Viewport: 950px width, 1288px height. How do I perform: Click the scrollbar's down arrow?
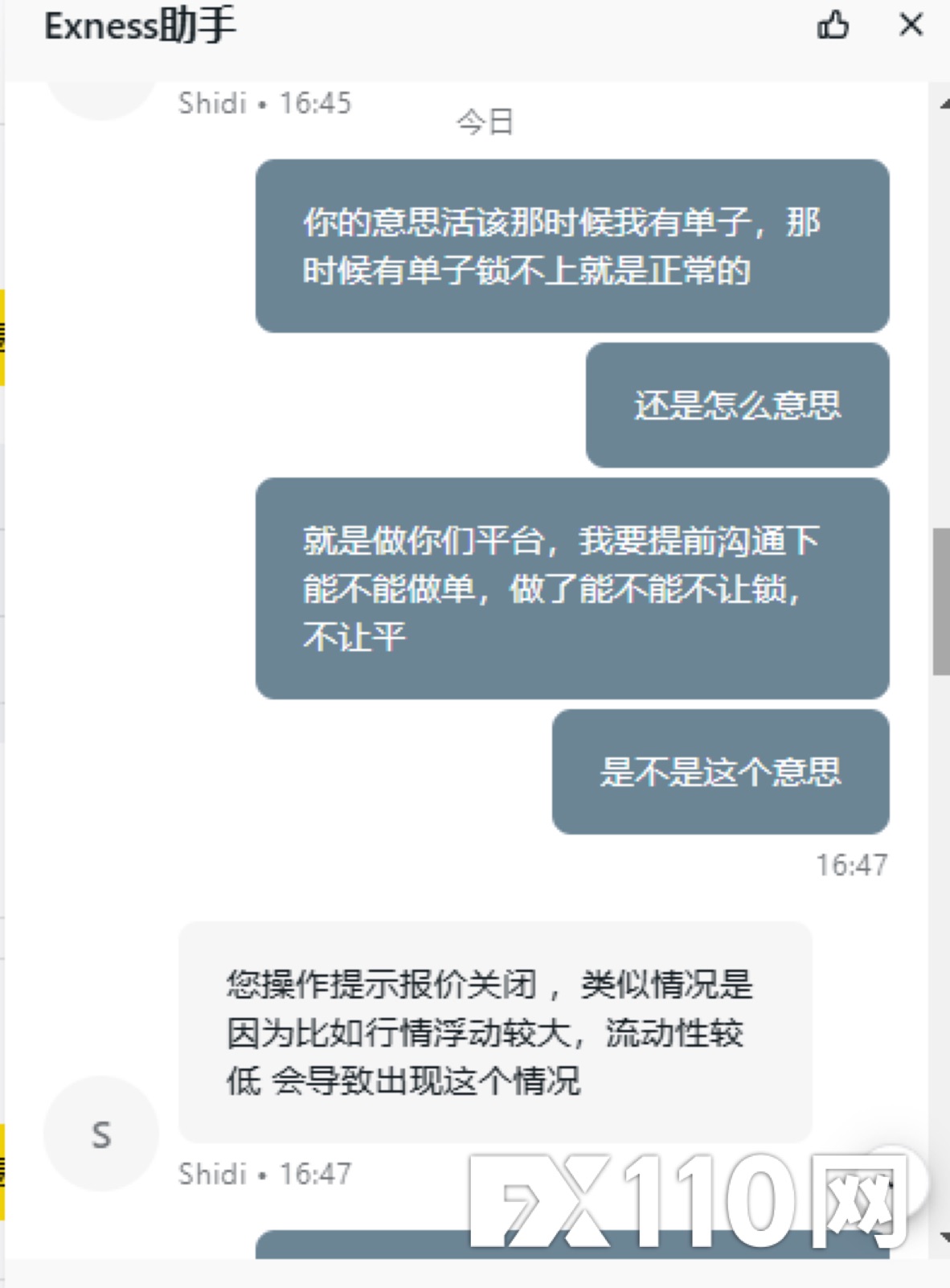(944, 1237)
